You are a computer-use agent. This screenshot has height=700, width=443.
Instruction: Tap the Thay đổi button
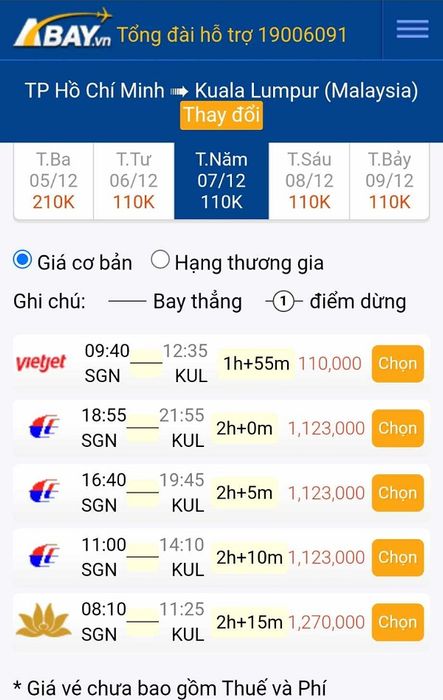coord(222,116)
